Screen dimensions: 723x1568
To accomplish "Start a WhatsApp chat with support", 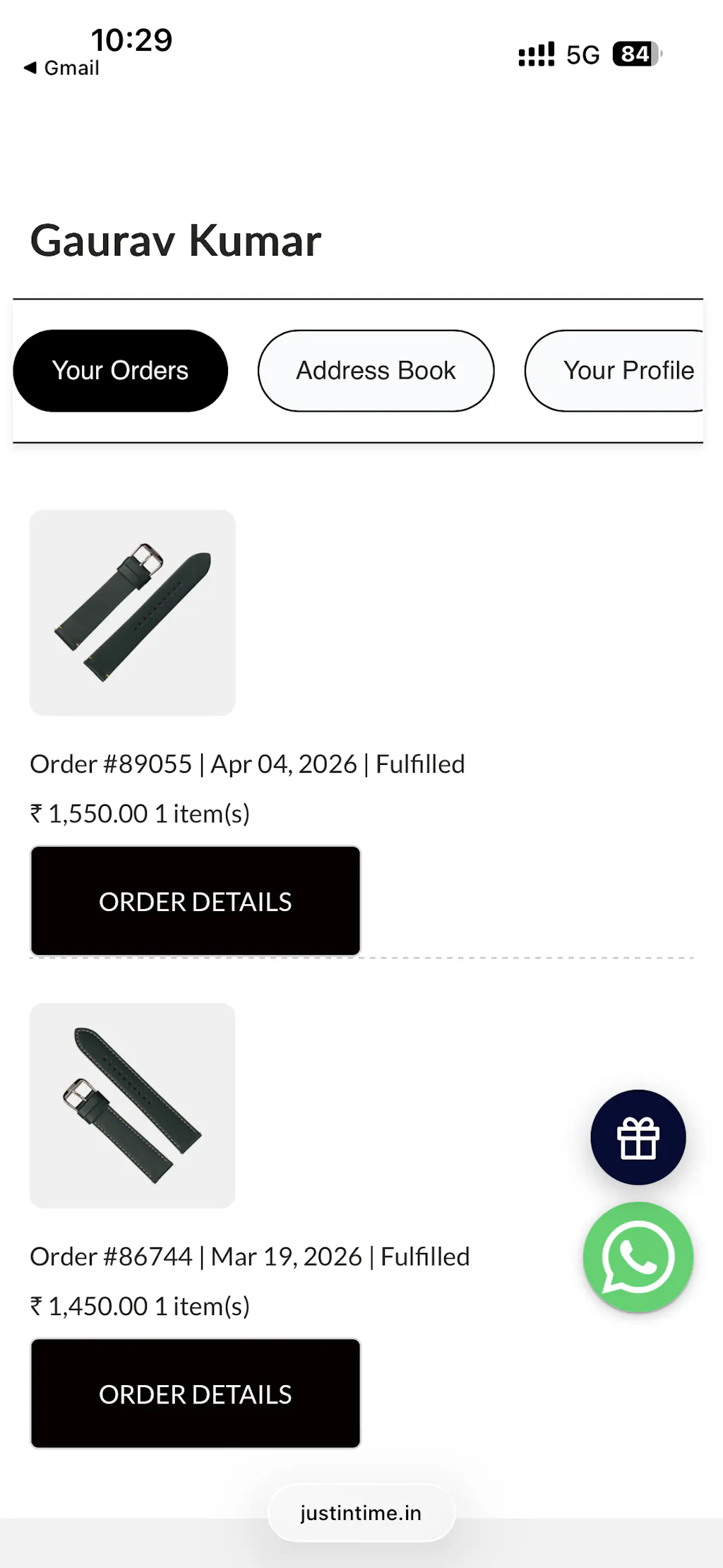I will coord(638,1257).
